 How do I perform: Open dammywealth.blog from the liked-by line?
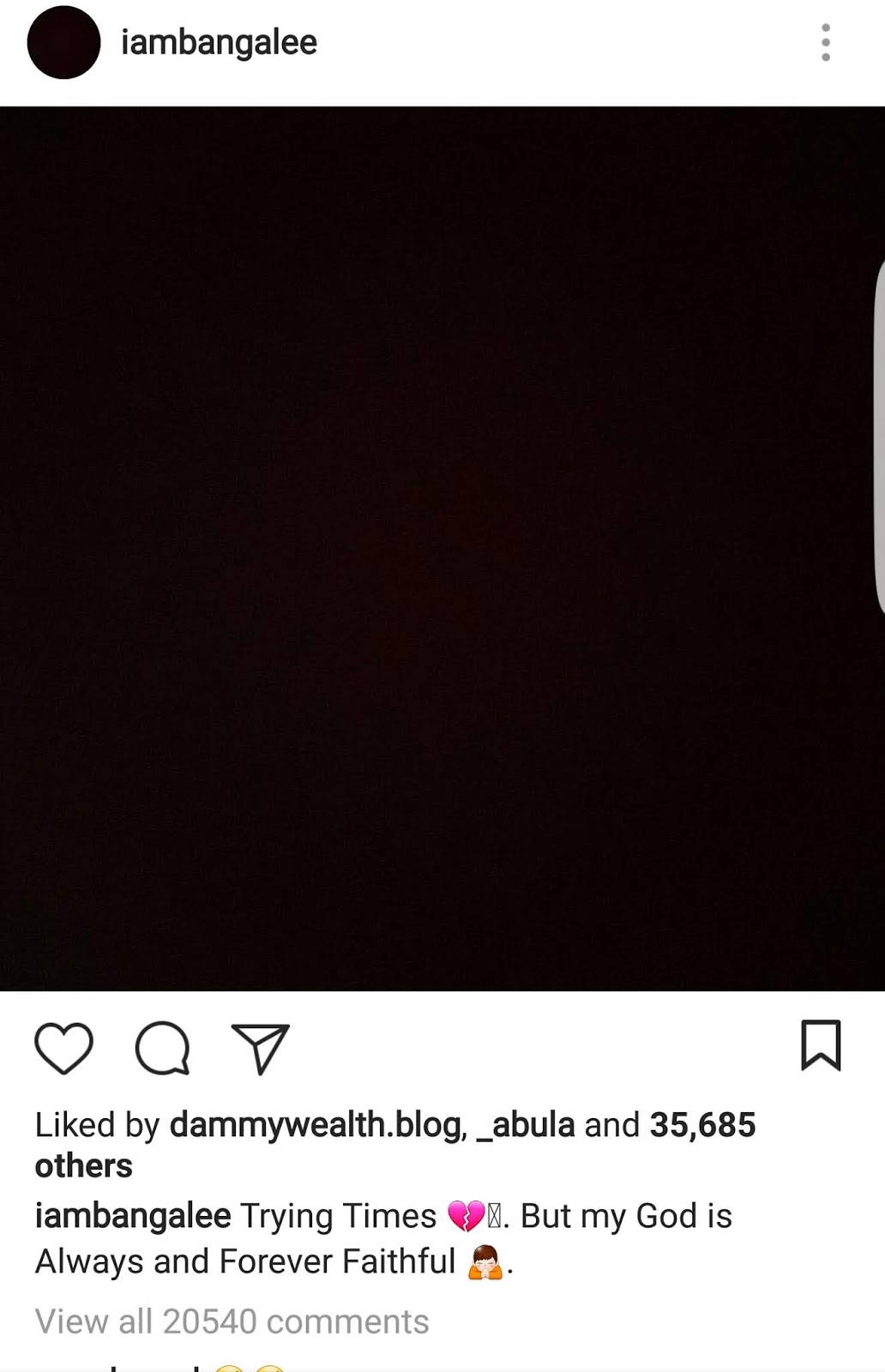click(x=316, y=1125)
